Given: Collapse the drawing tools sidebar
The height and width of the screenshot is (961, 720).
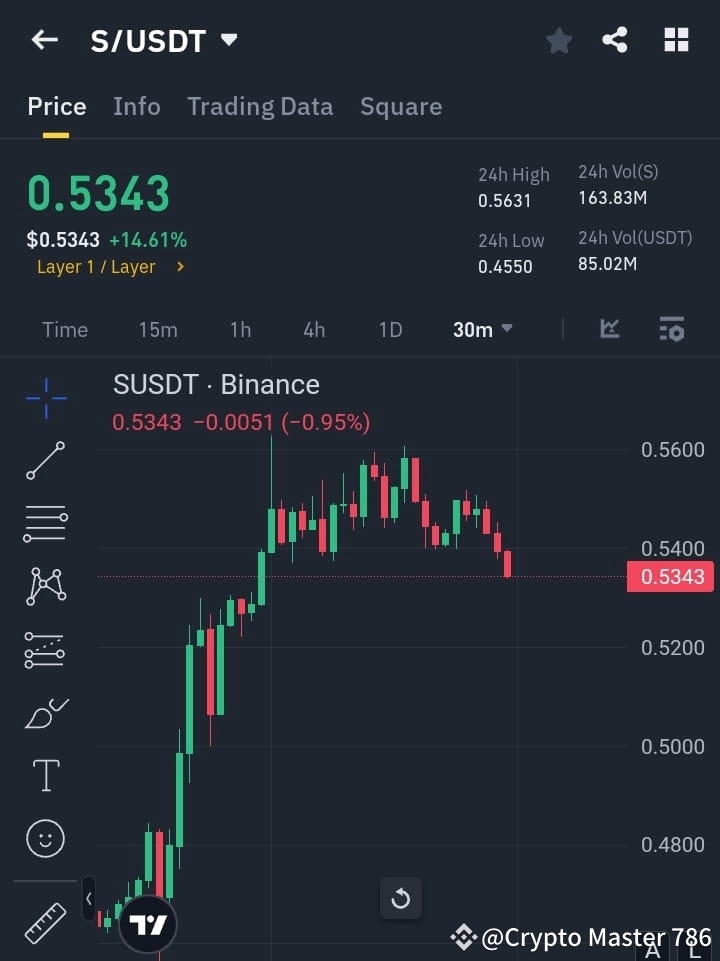Looking at the screenshot, I should [x=89, y=899].
